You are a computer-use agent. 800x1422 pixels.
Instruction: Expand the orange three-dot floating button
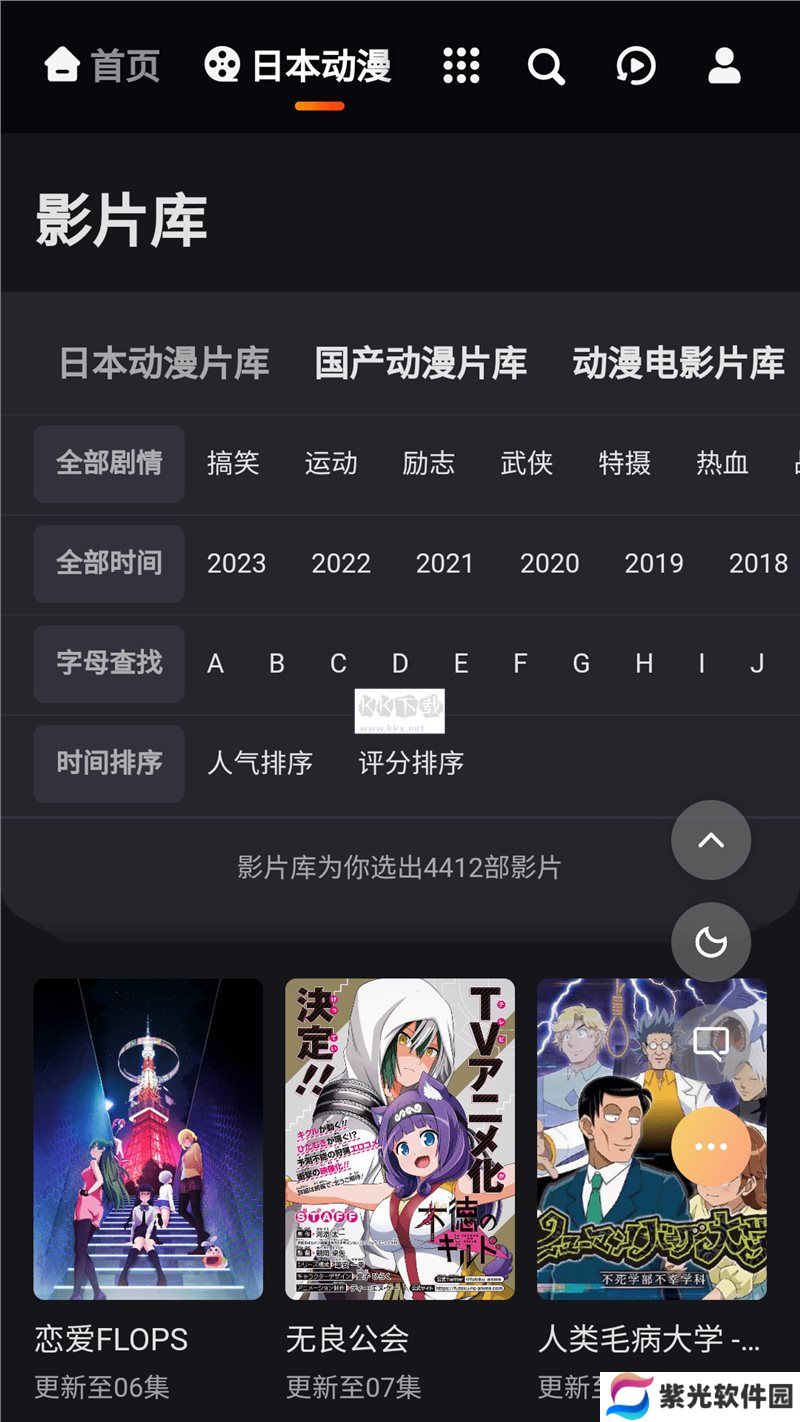point(711,1146)
